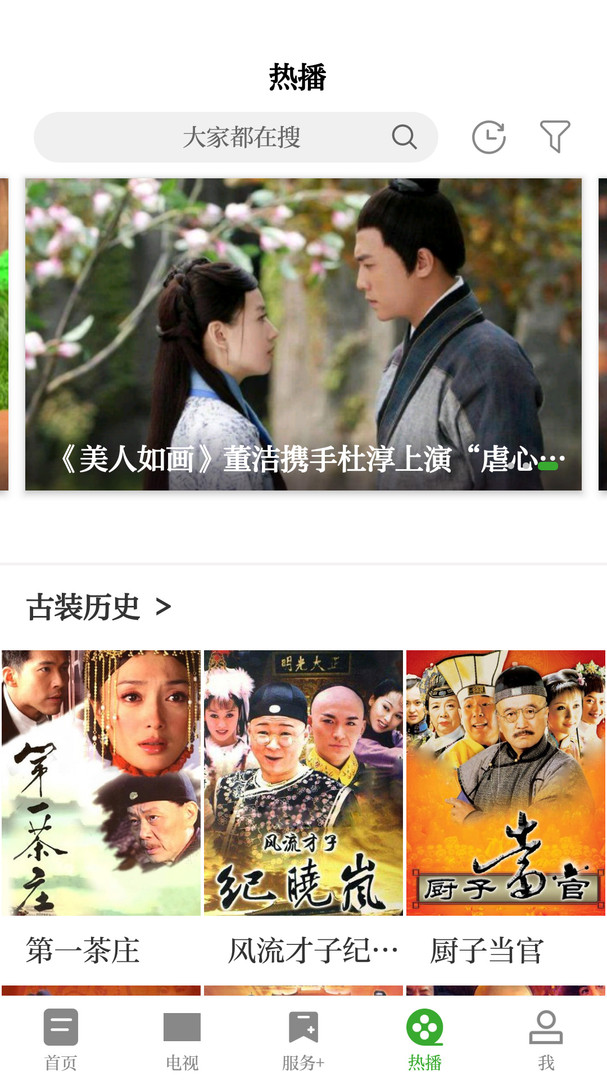Screen dimensions: 607x1080
Task: Open the filter funnel icon
Action: (555, 137)
